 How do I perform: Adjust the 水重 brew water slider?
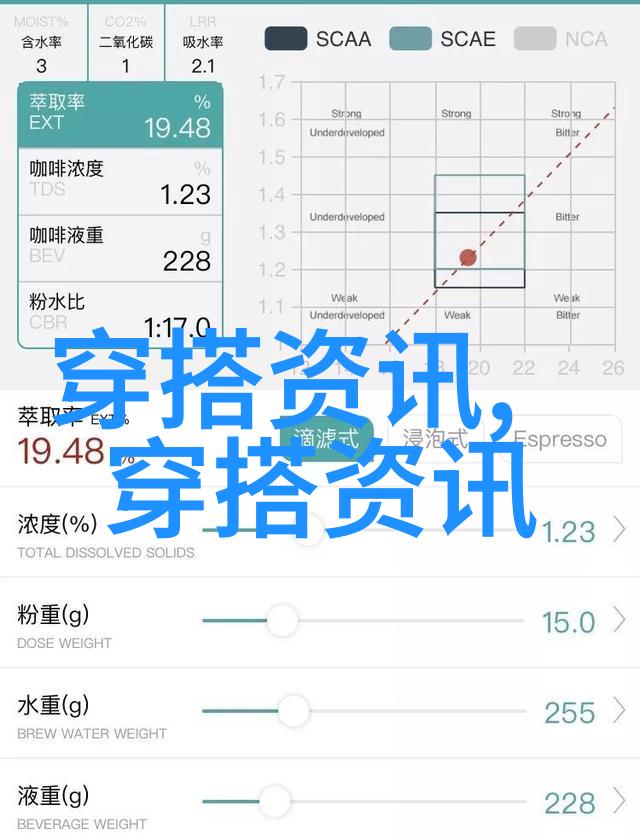coord(293,712)
